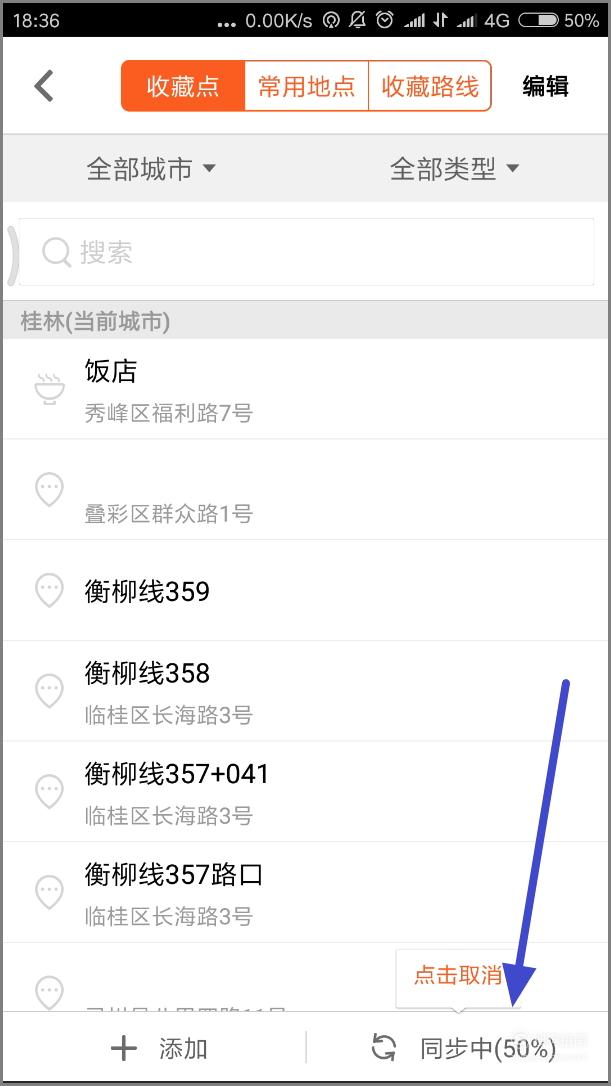Viewport: 611px width, 1086px height.
Task: Expand the 全部类型 type filter
Action: click(x=454, y=168)
